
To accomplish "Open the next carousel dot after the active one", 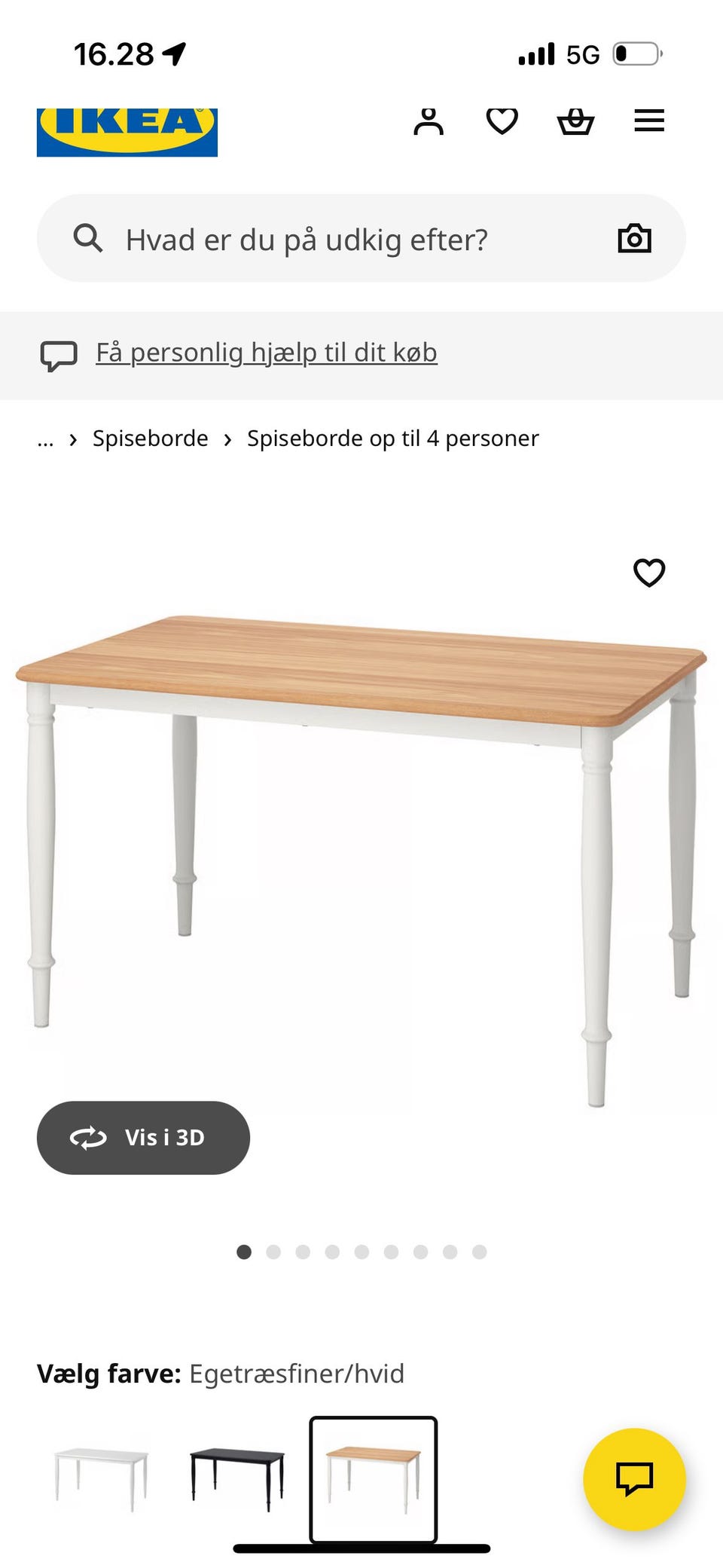I will pos(273,1251).
